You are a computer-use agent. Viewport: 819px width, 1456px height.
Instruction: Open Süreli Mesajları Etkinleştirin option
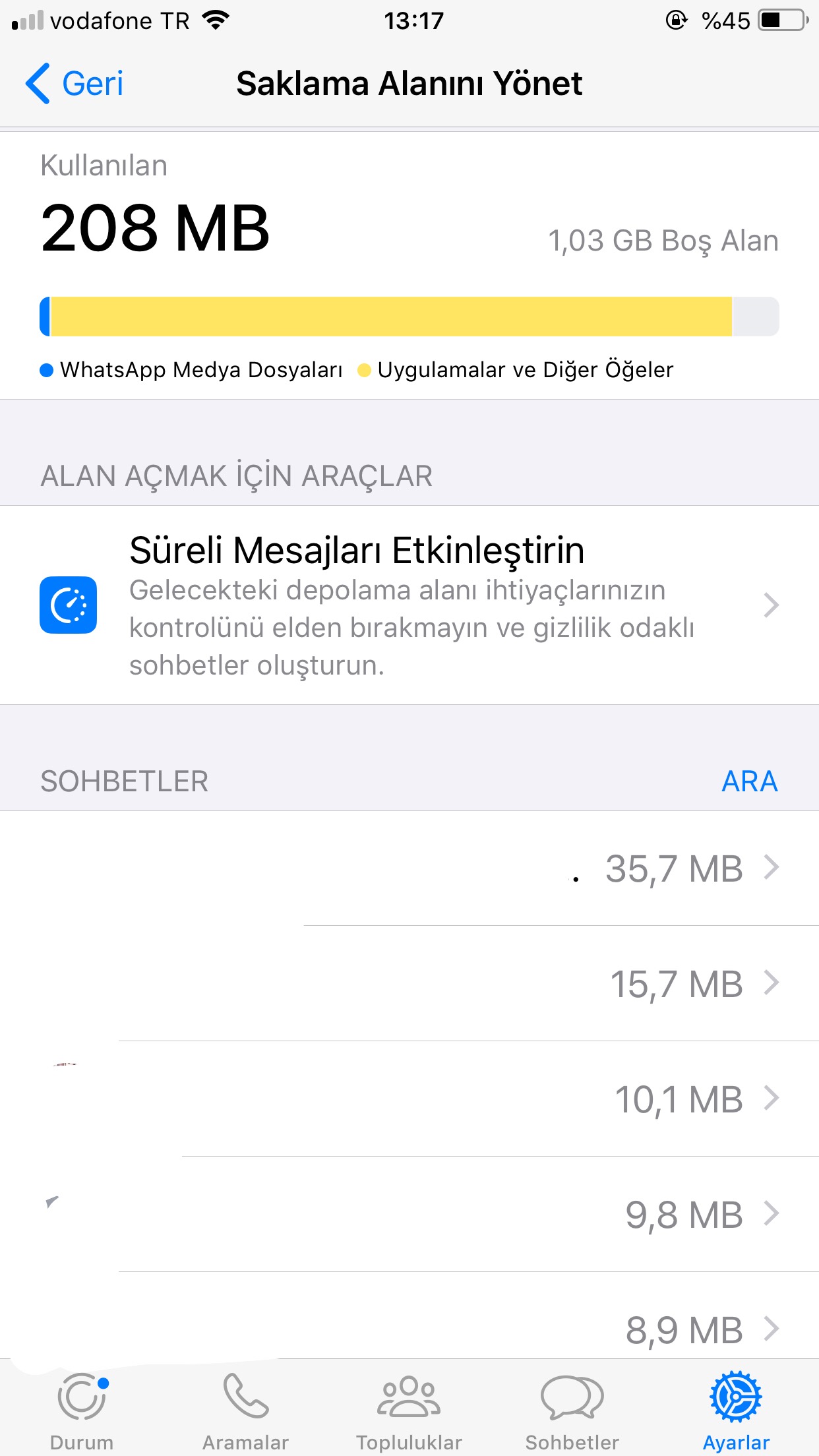tap(409, 605)
